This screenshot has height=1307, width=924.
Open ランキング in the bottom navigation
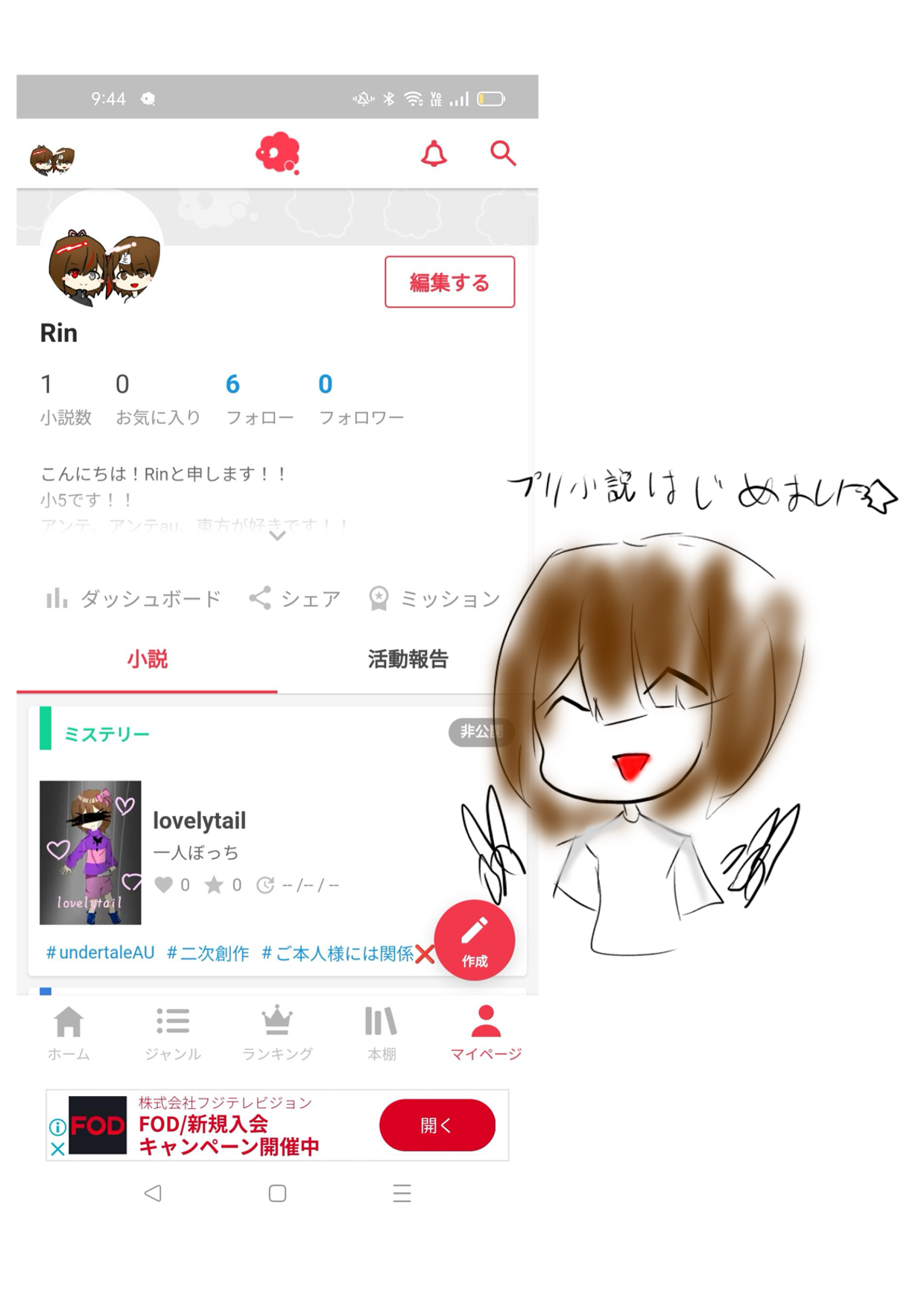click(277, 1032)
